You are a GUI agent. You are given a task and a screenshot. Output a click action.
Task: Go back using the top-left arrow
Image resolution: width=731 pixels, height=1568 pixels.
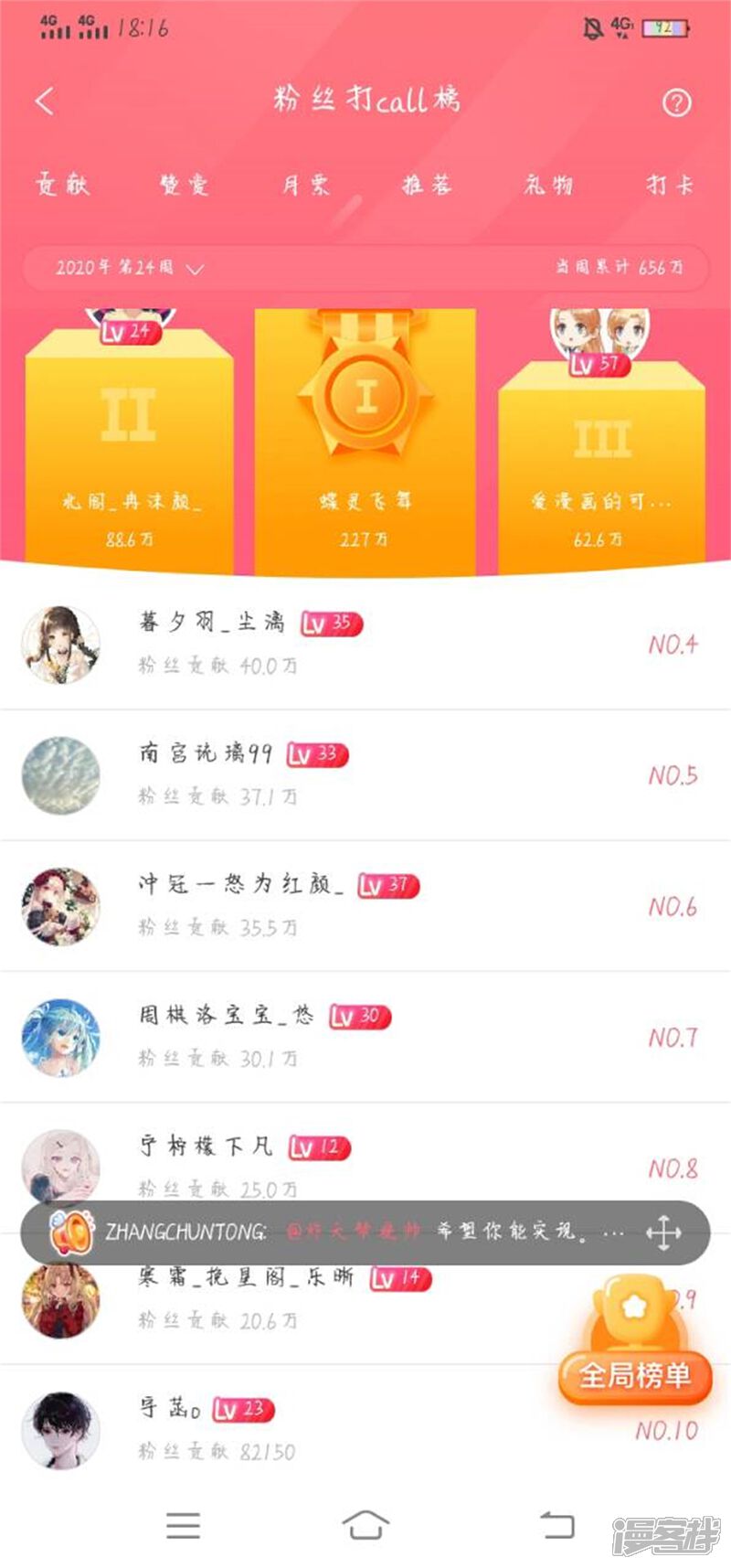click(45, 101)
